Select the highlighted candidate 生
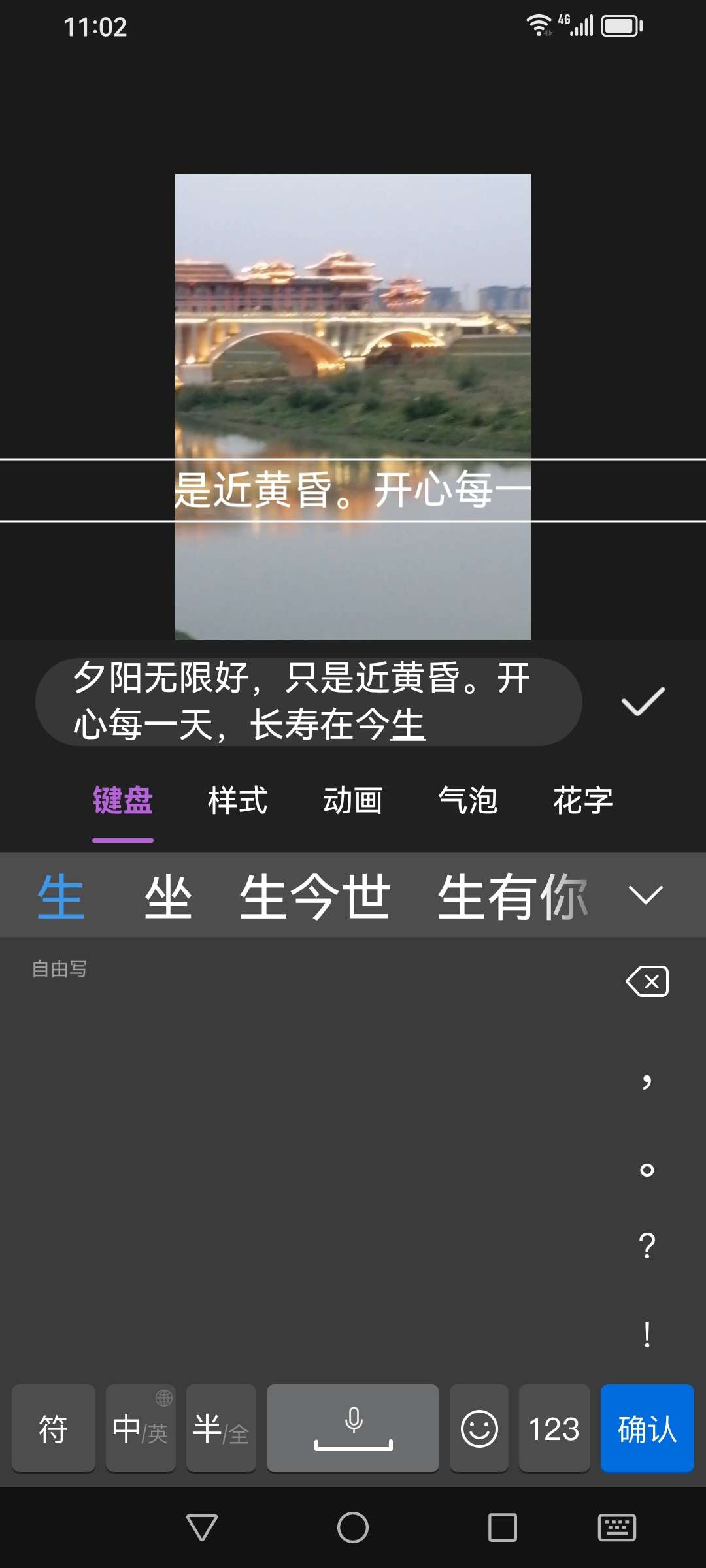706x1568 pixels. click(61, 896)
